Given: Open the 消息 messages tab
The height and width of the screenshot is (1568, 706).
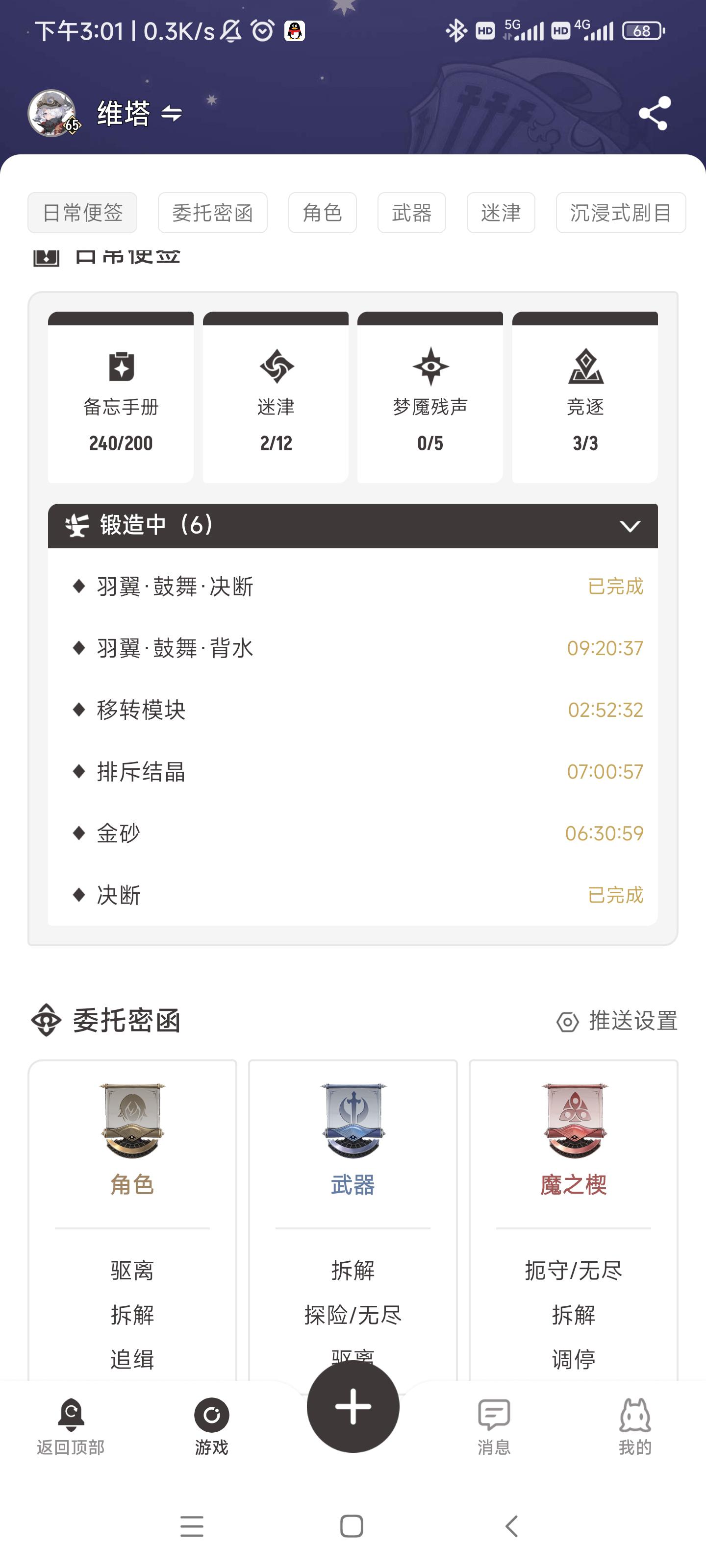Looking at the screenshot, I should coord(493,1425).
